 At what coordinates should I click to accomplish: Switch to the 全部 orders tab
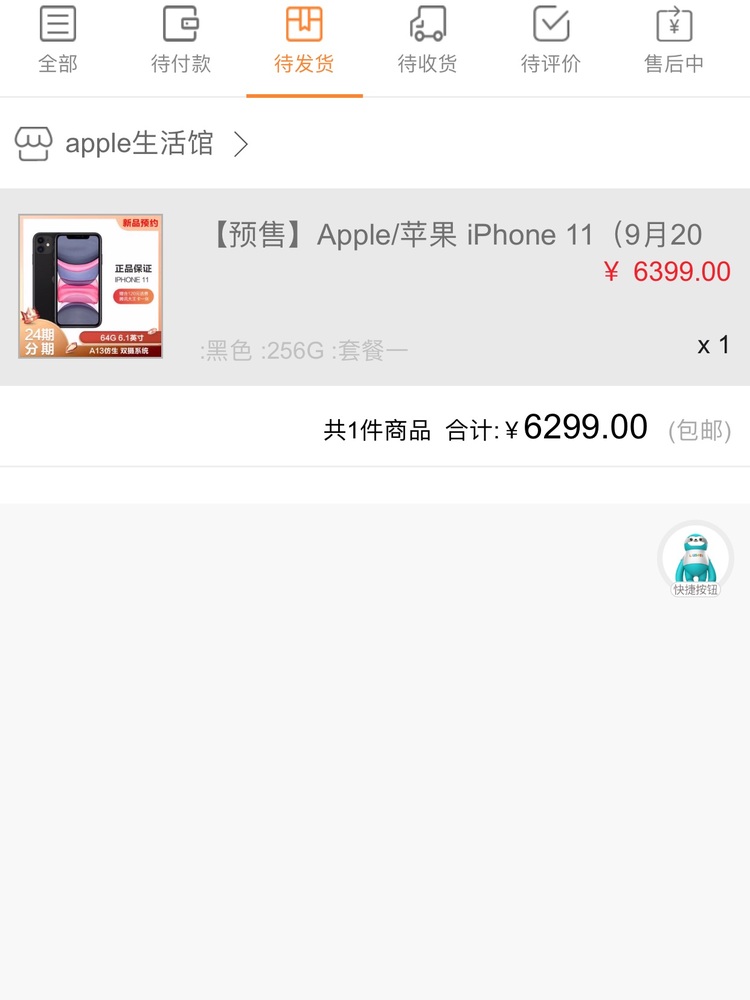(58, 42)
